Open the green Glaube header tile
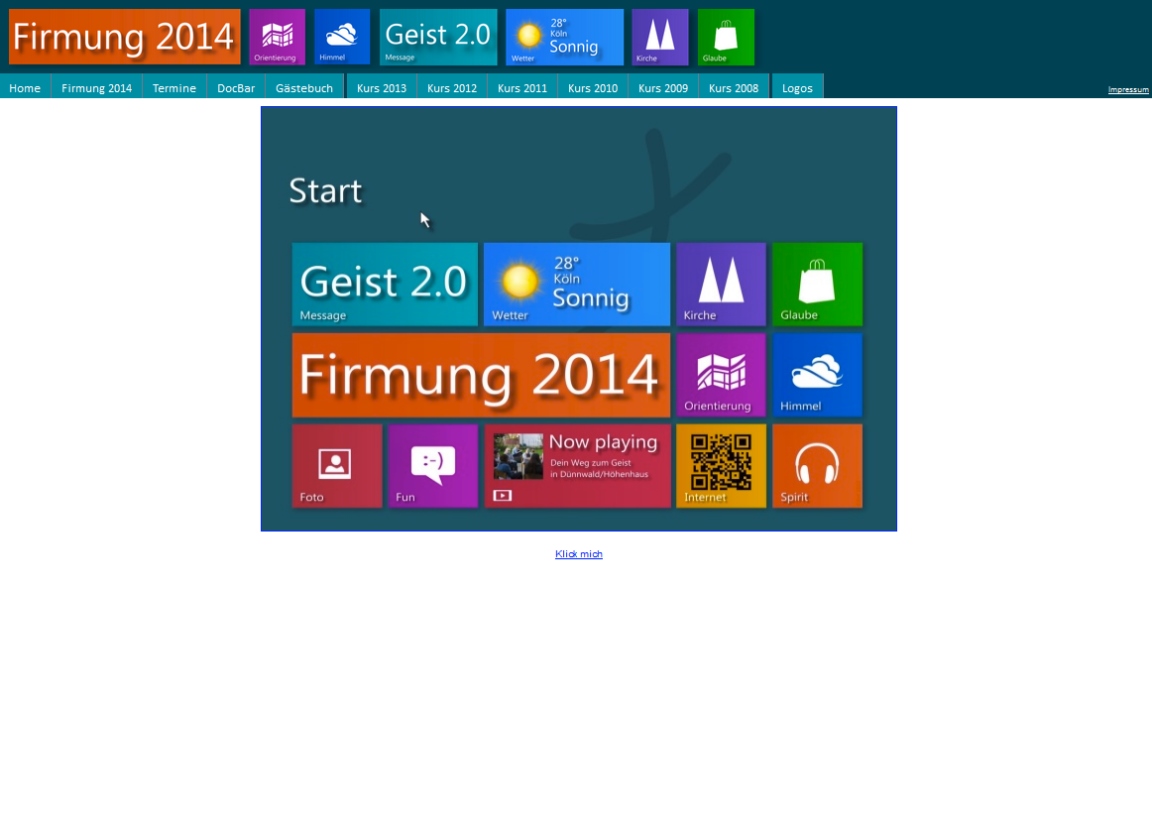 point(726,37)
